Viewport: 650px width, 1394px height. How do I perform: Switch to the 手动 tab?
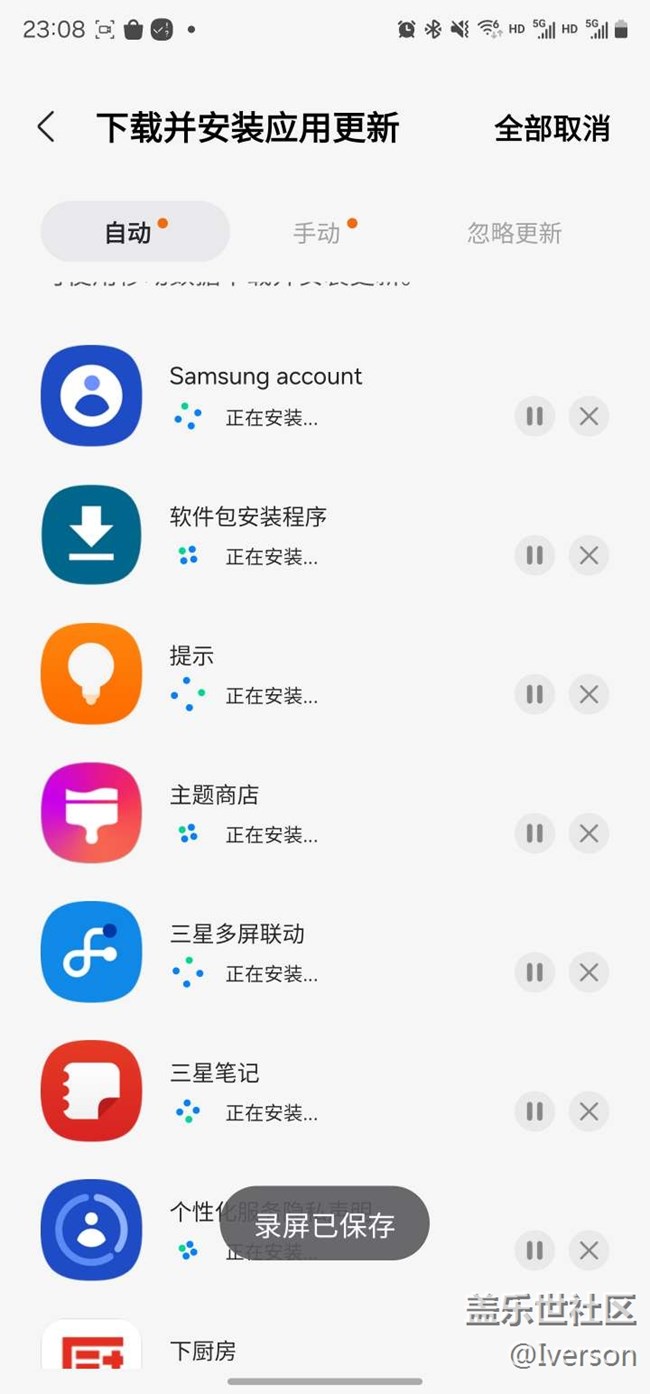[x=318, y=233]
